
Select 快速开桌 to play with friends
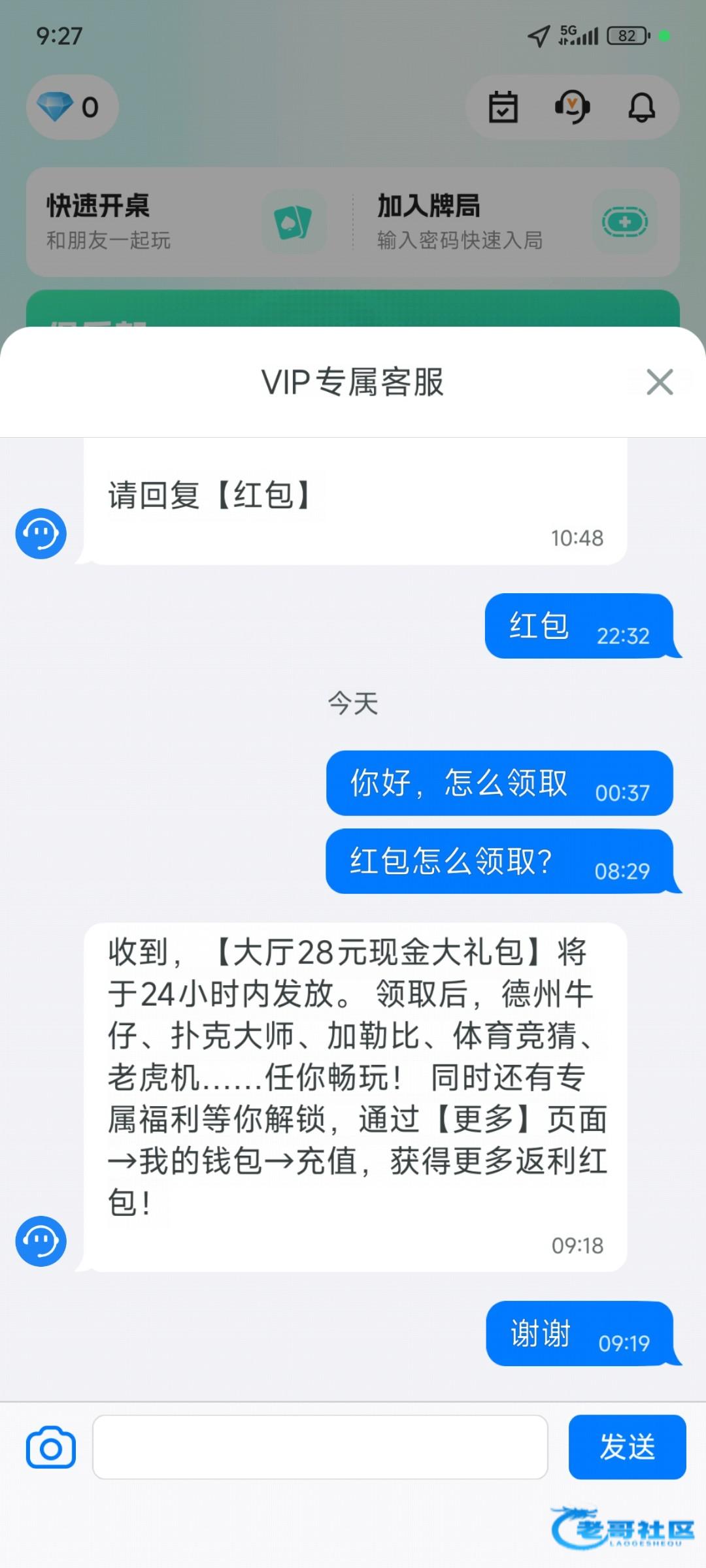[x=186, y=222]
